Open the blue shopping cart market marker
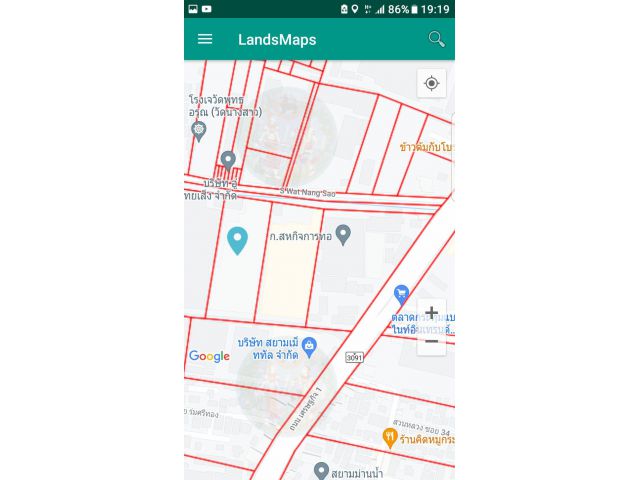Screen dimensions: 640x480 click(401, 294)
